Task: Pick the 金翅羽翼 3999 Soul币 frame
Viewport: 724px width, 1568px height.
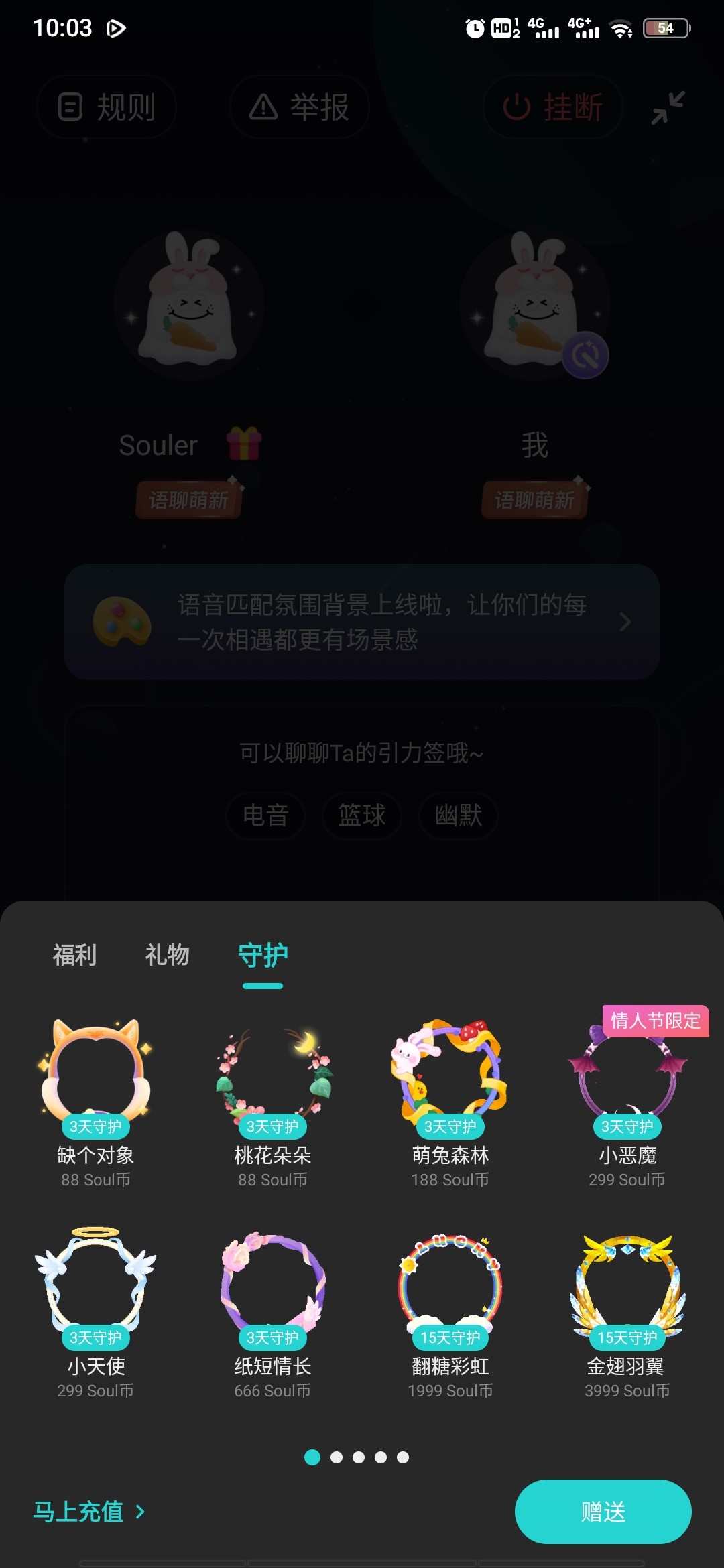Action: [x=627, y=1313]
